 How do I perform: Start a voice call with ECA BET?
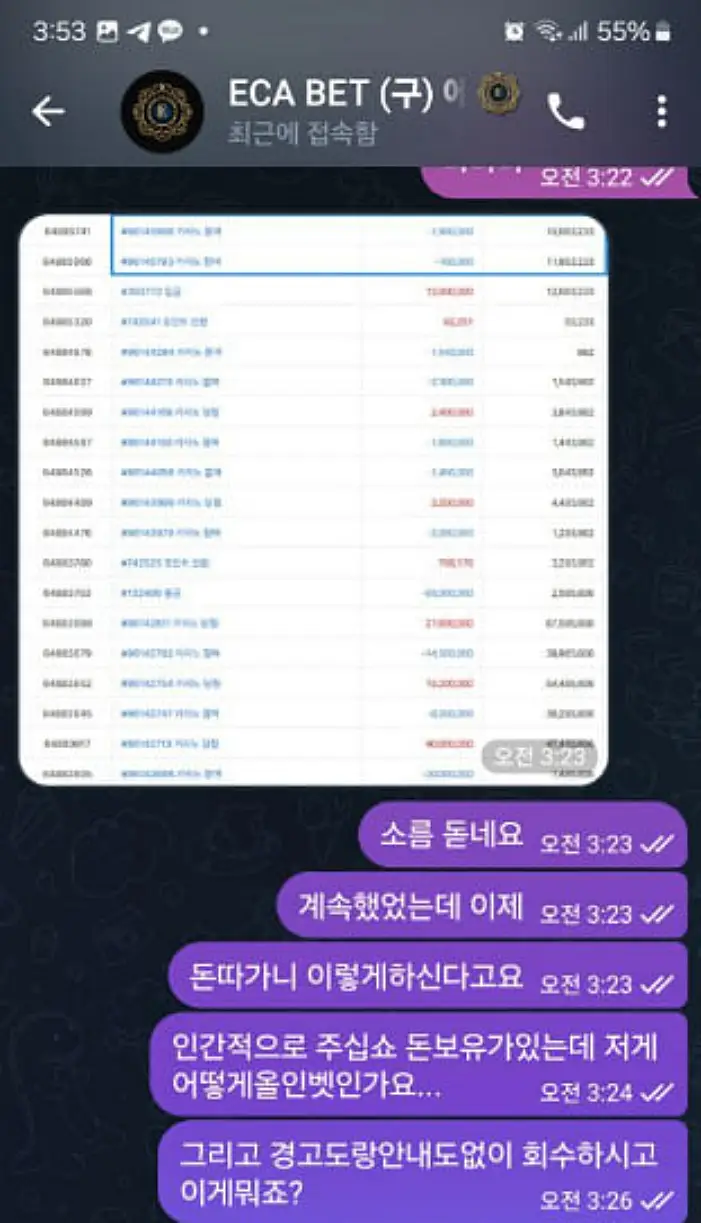click(566, 112)
